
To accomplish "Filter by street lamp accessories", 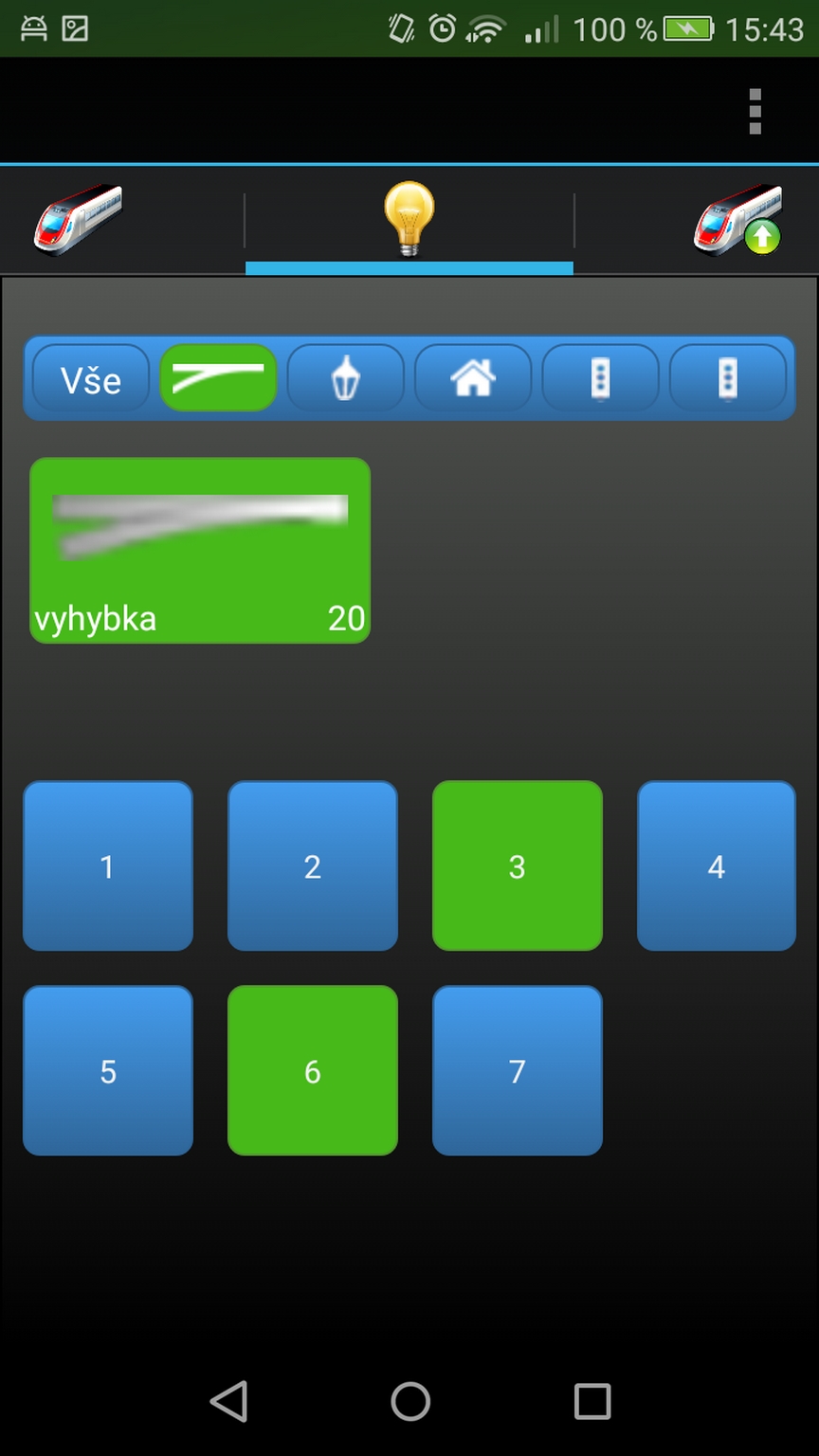I will pos(346,378).
